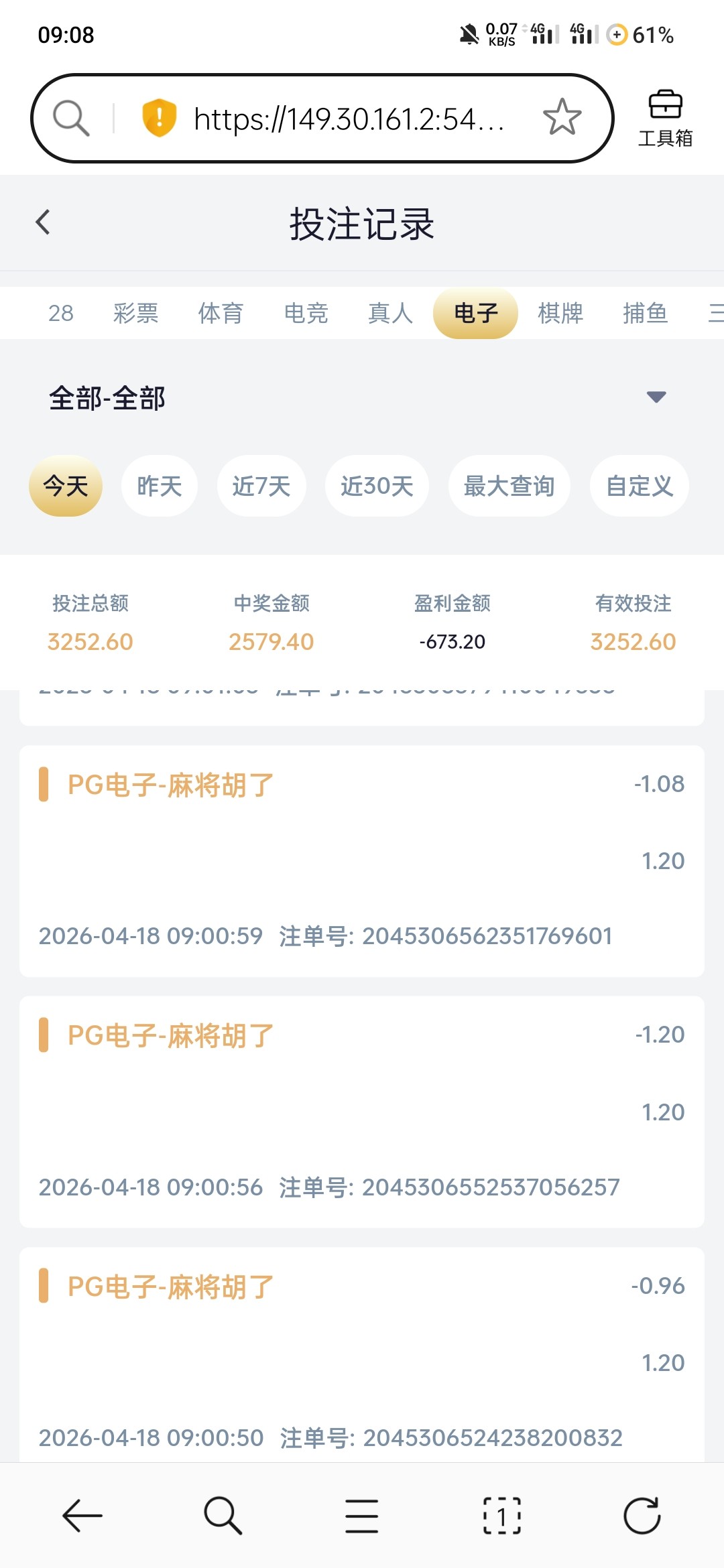This screenshot has height=1568, width=724.
Task: Switch to the 捕鱼 tab
Action: pyautogui.click(x=645, y=313)
